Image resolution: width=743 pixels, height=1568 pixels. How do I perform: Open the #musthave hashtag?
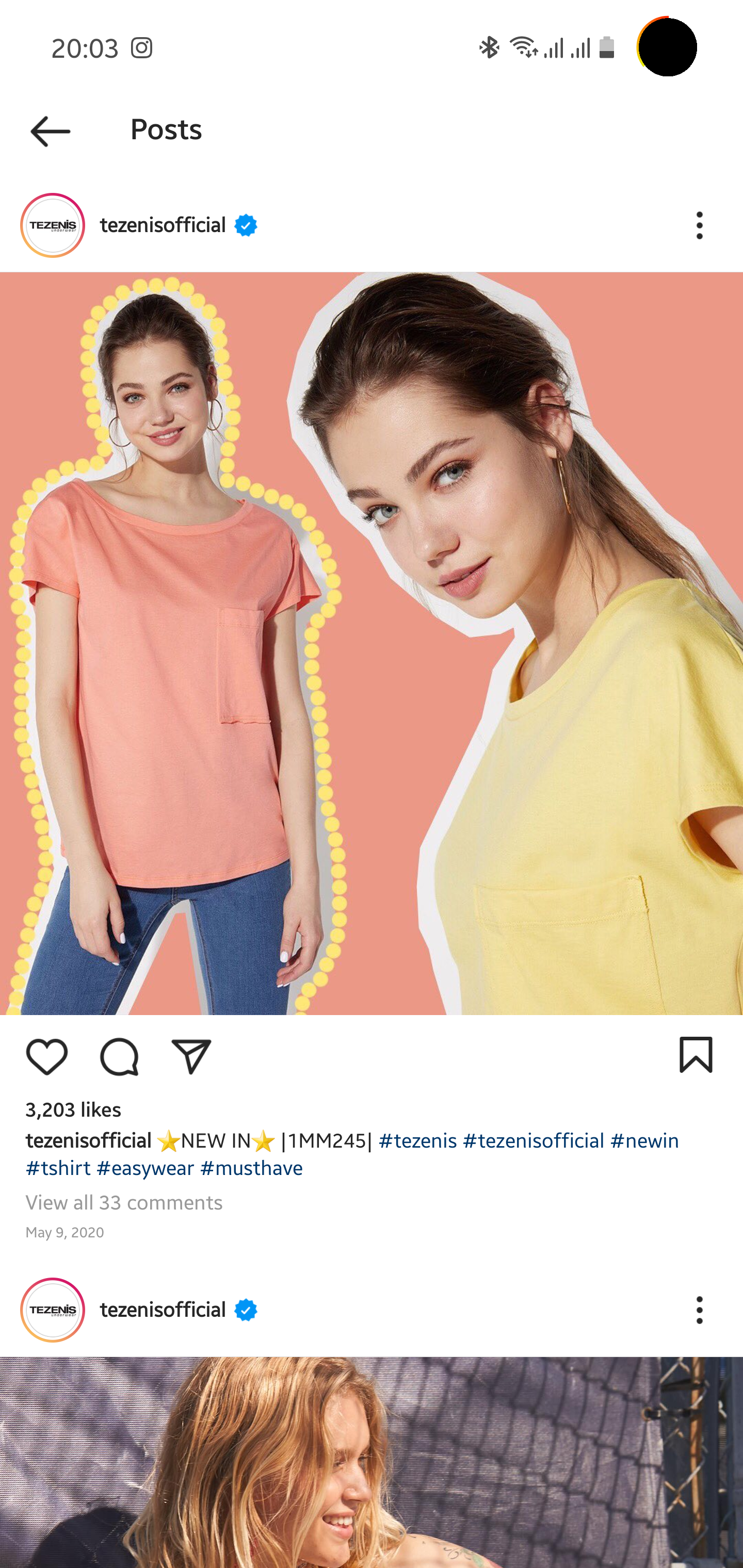(x=251, y=1168)
